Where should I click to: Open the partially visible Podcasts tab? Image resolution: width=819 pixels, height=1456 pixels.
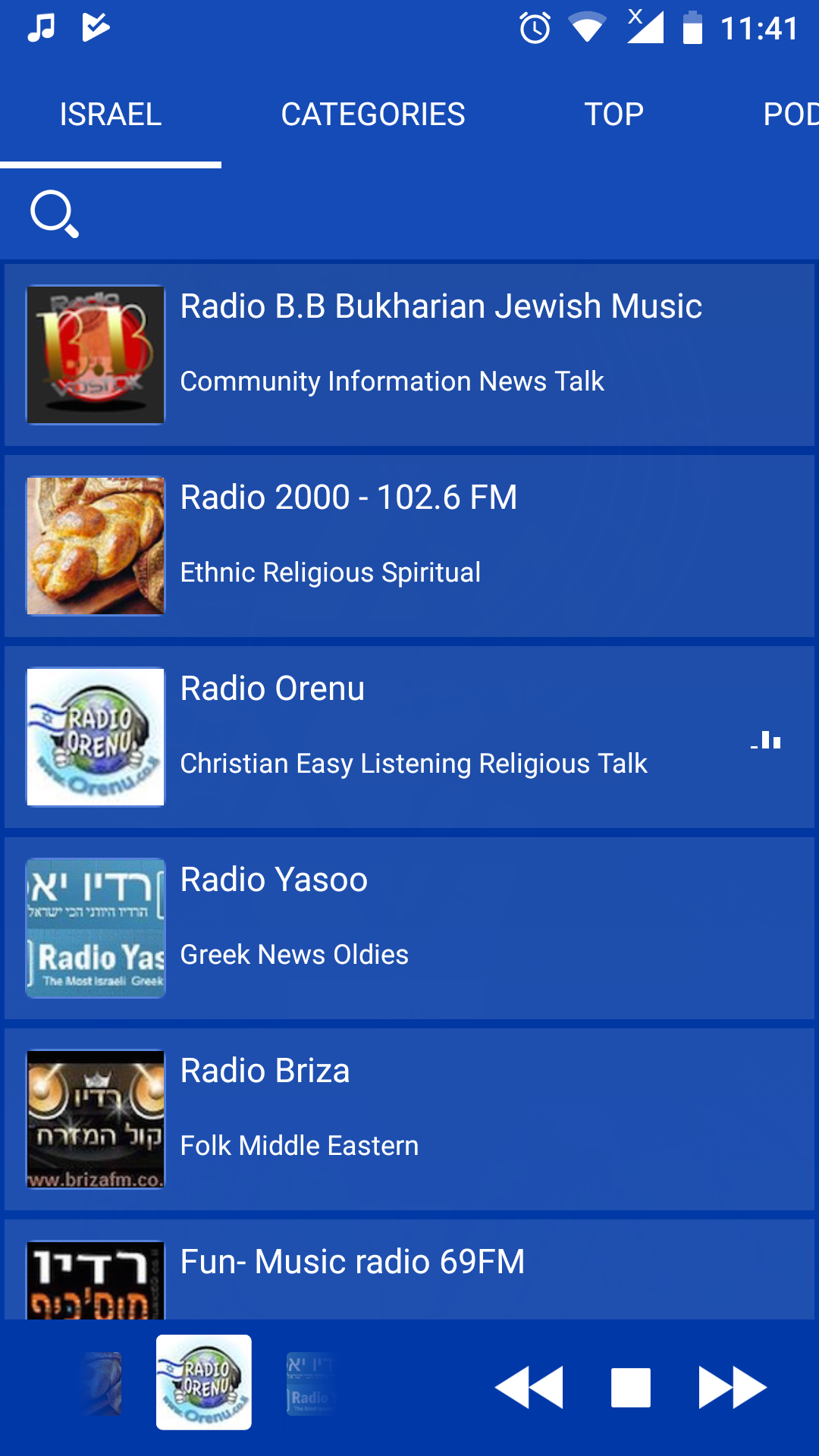coord(790,115)
